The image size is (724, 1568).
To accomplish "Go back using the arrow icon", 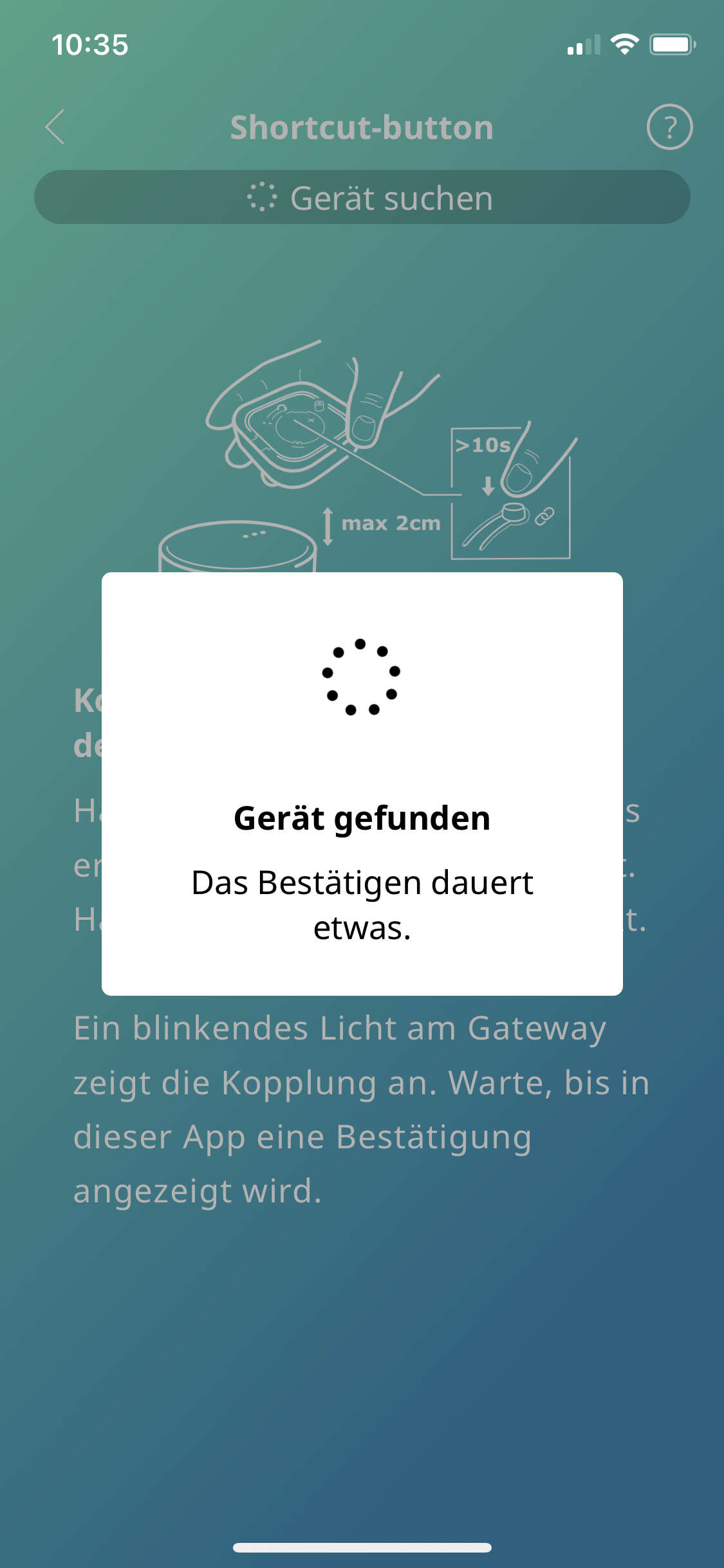I will [x=55, y=127].
